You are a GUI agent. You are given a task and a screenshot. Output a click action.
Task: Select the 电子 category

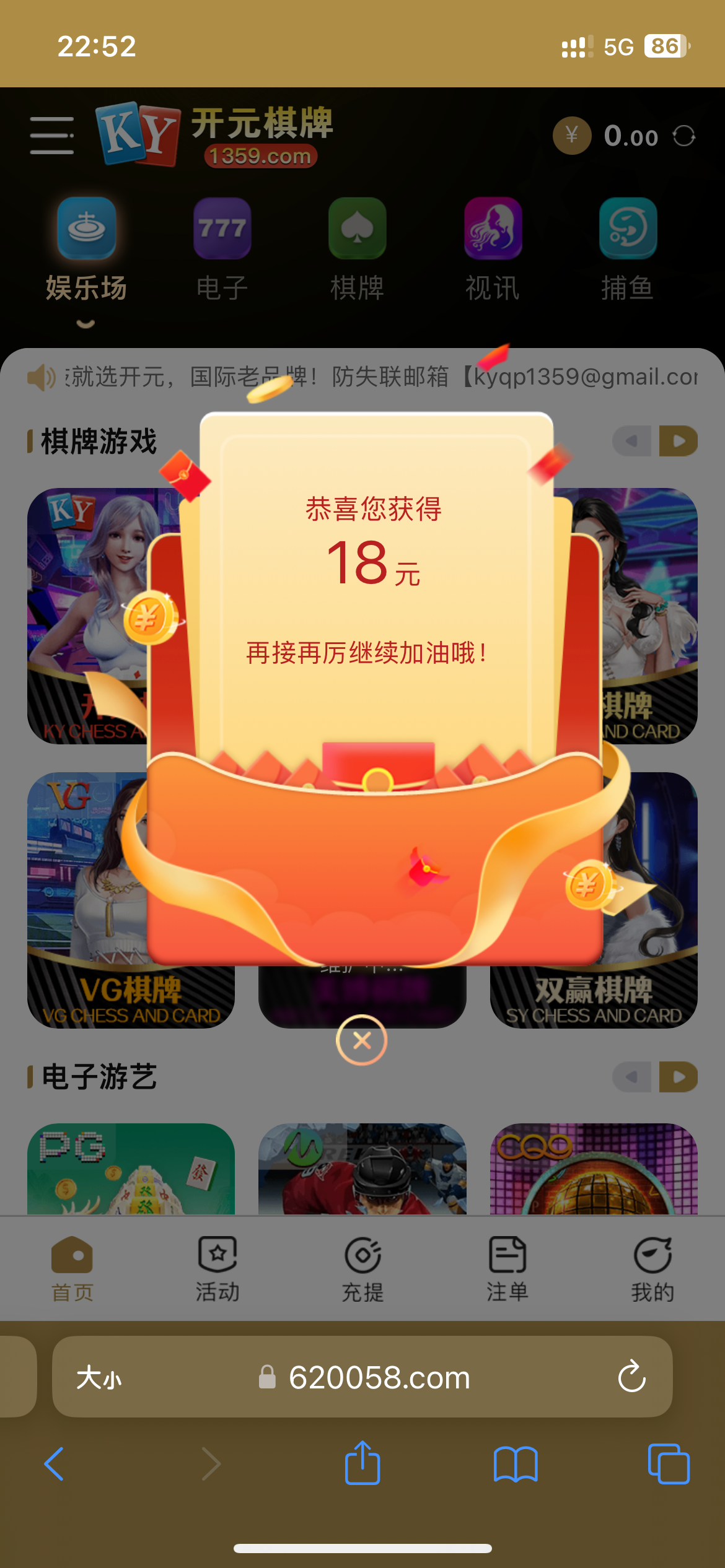tap(222, 249)
